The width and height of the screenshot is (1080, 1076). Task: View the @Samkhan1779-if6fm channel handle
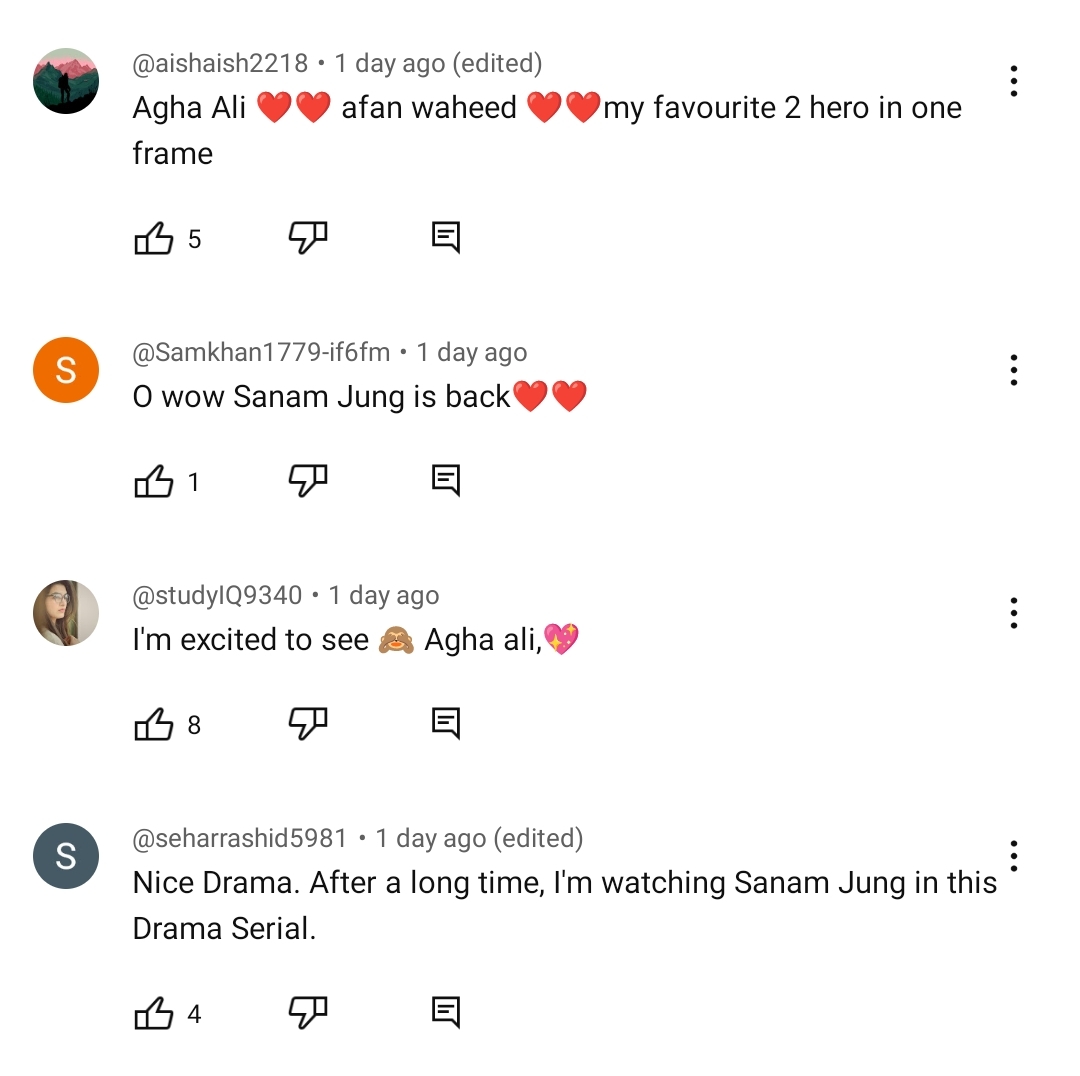(x=261, y=352)
